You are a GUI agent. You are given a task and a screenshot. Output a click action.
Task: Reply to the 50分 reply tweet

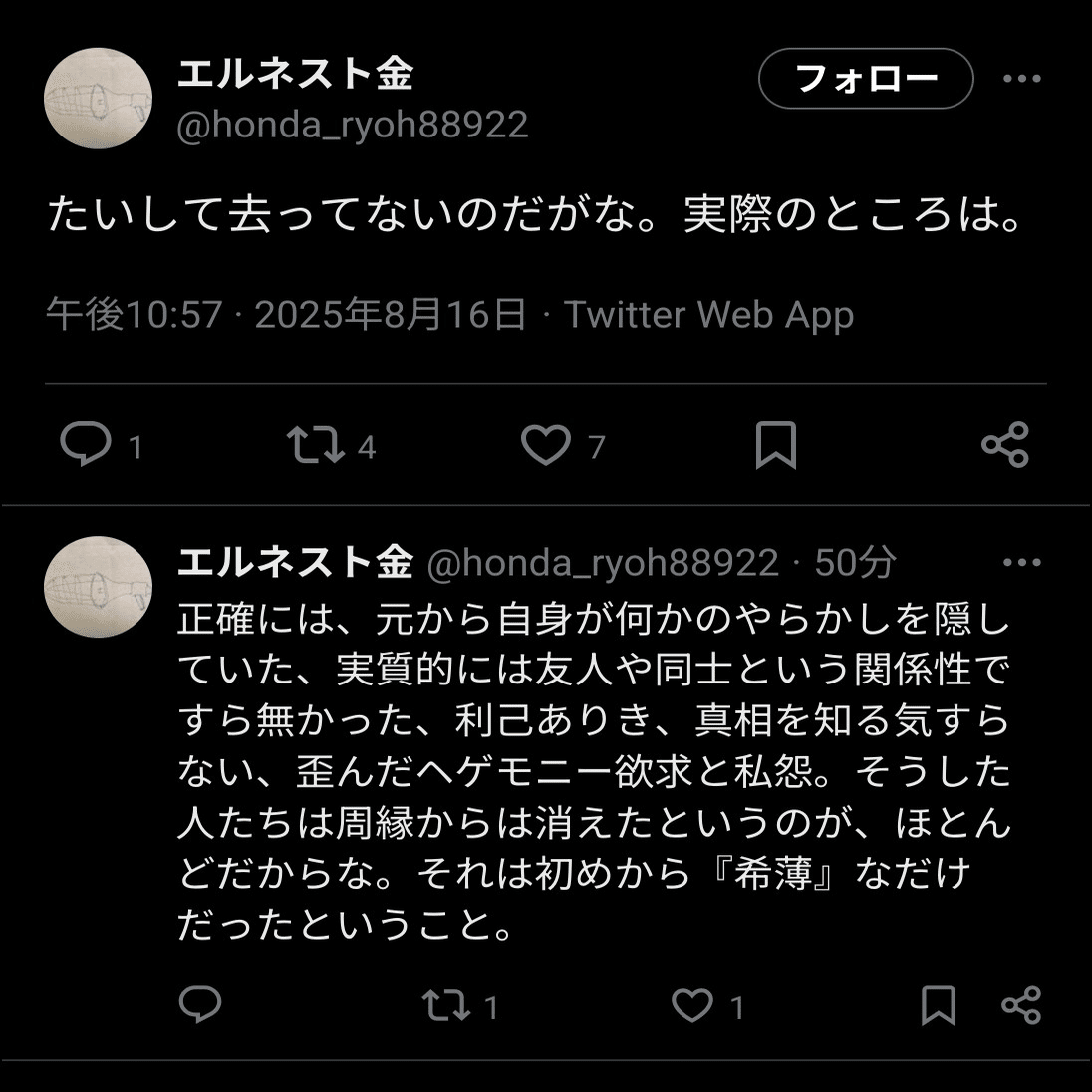click(x=199, y=1004)
